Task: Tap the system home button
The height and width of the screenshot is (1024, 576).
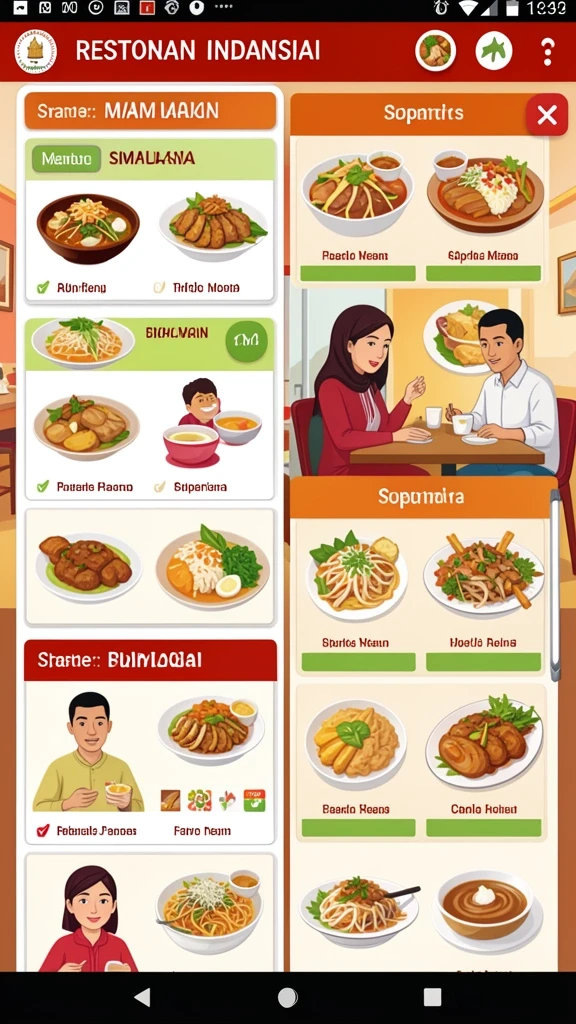Action: pos(287,997)
